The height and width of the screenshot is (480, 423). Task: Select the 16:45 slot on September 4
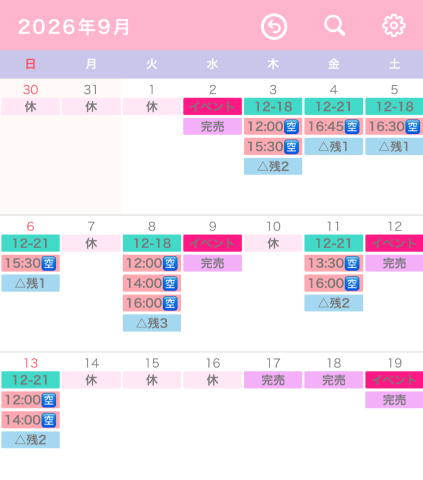coord(334,127)
